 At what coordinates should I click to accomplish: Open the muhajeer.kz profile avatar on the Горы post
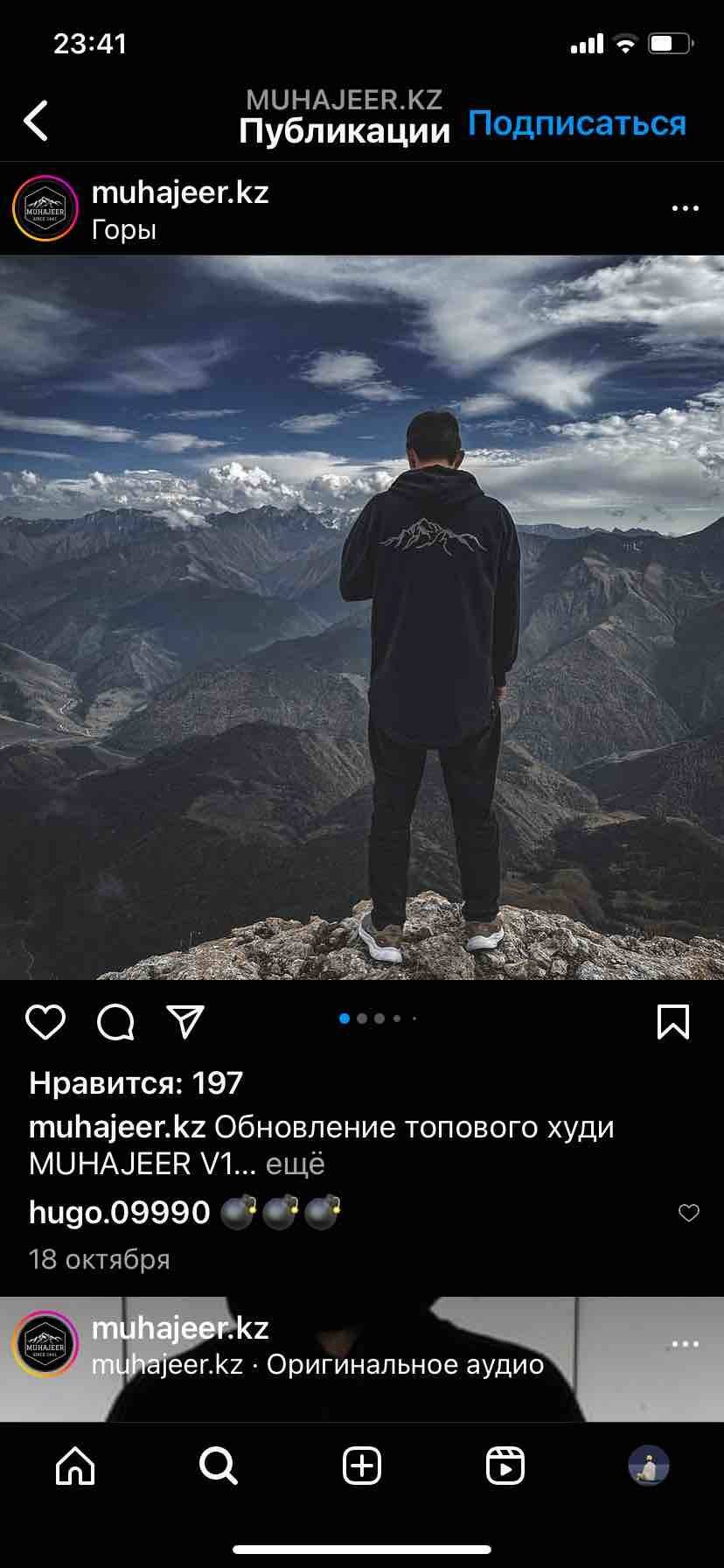[45, 208]
